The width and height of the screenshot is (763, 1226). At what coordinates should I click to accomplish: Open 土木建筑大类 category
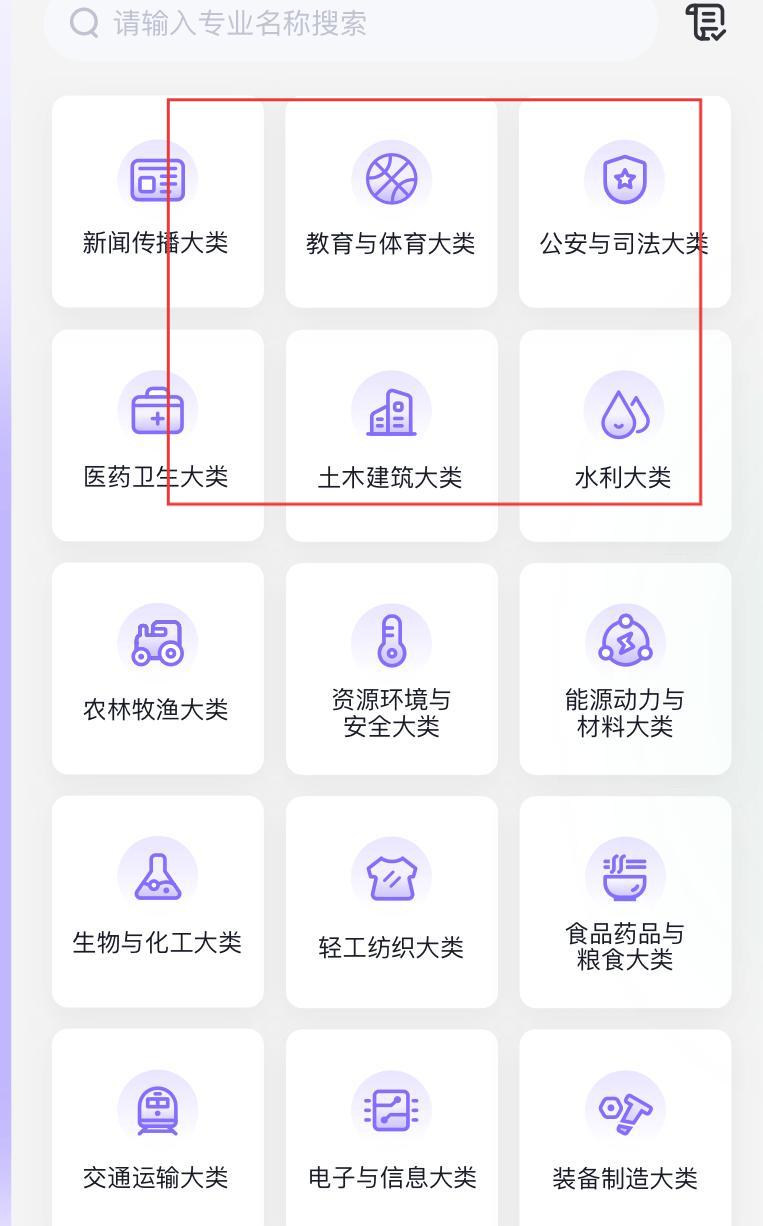click(x=391, y=435)
